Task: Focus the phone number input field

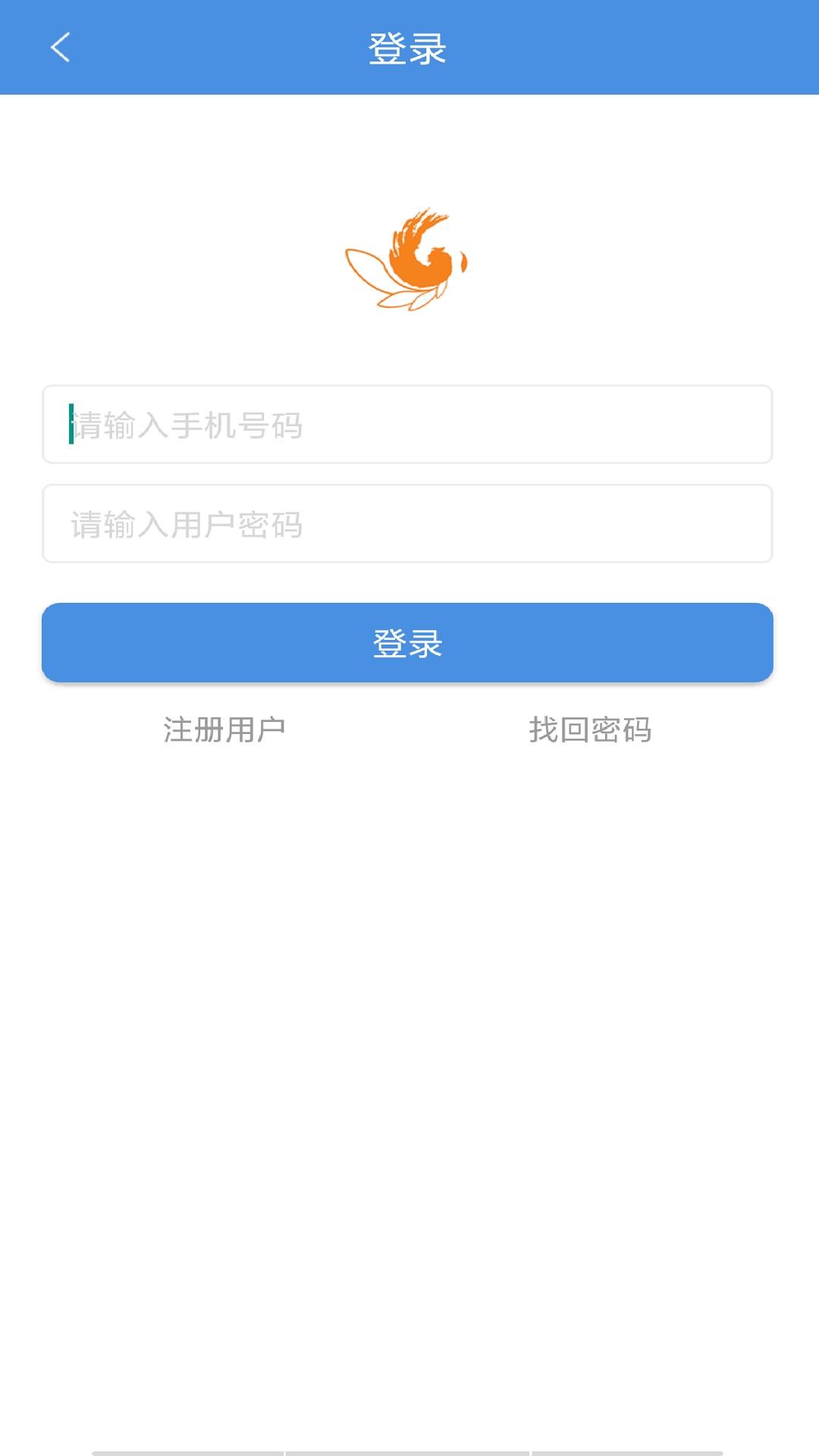Action: (407, 425)
